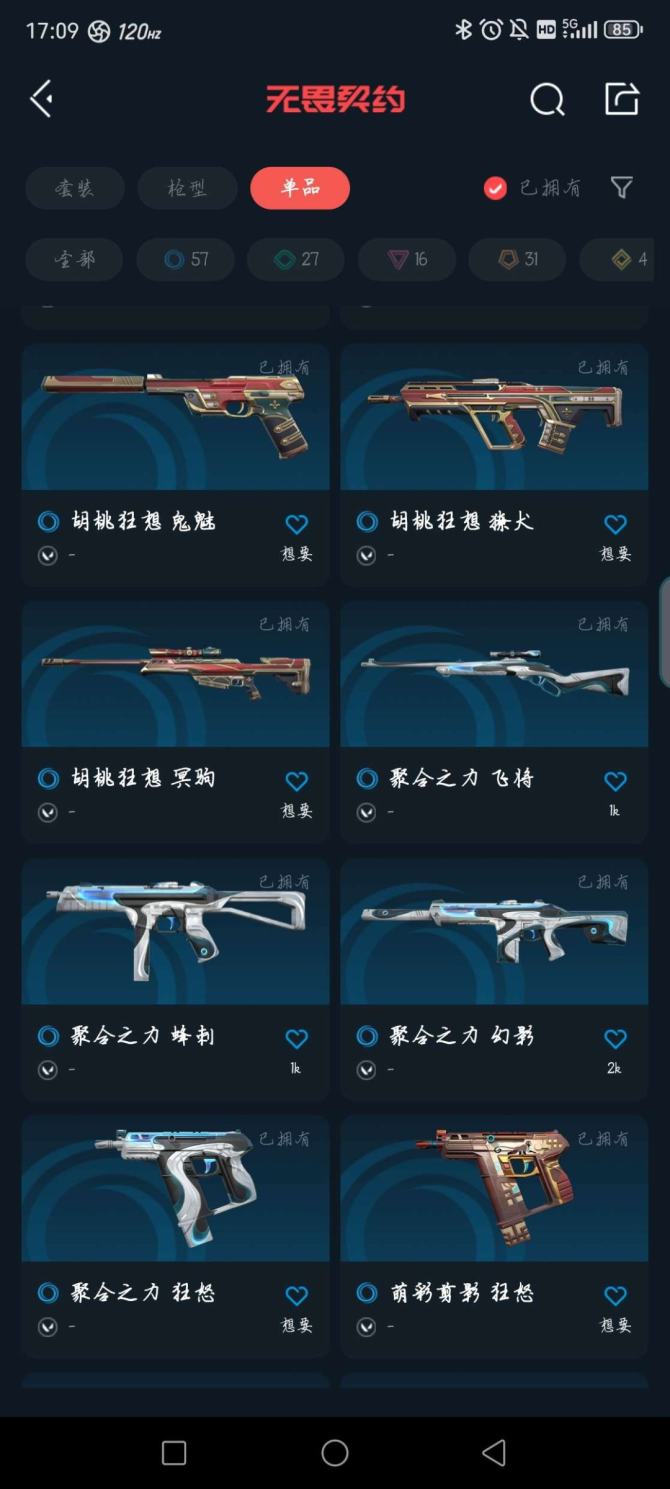
Task: Toggle the 已拥有 checkbox
Action: tap(495, 188)
